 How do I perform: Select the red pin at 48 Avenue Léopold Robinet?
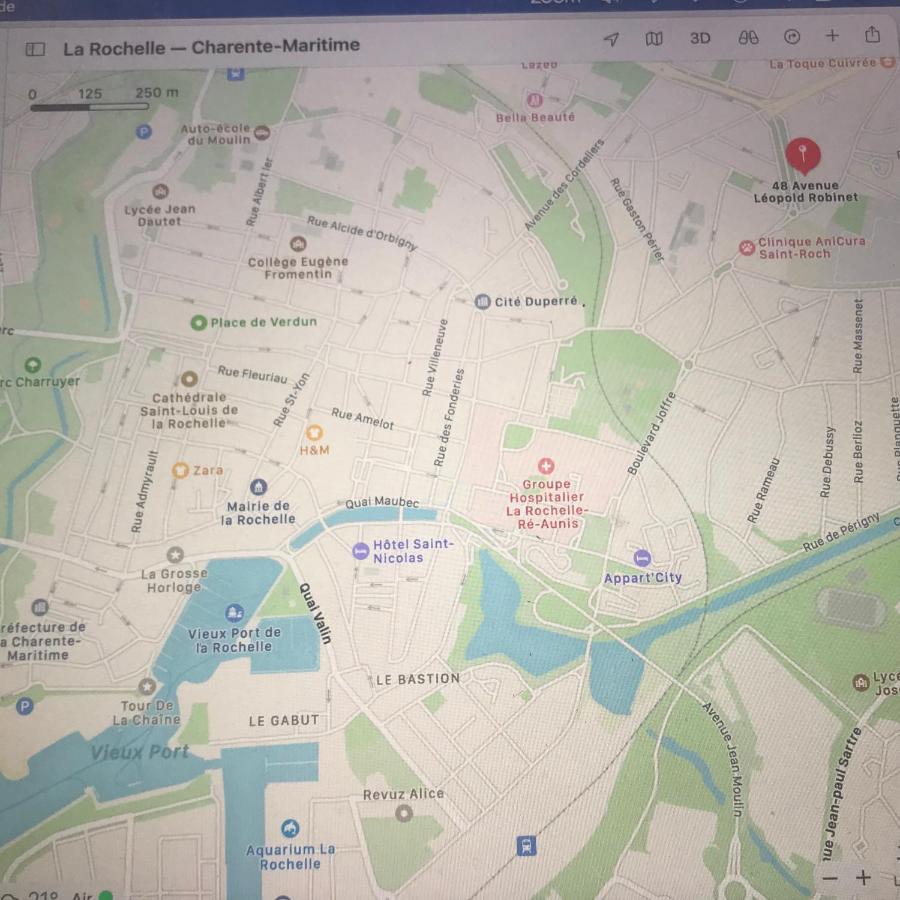pos(802,155)
